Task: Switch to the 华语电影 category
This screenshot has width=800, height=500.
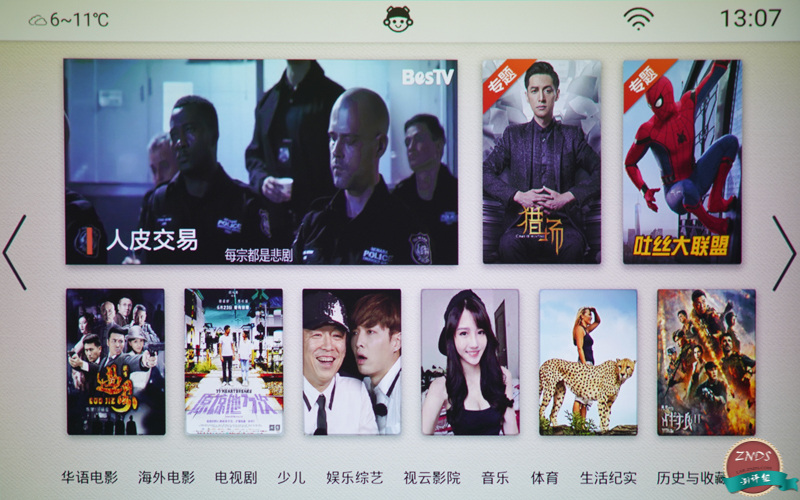Action: tap(89, 478)
